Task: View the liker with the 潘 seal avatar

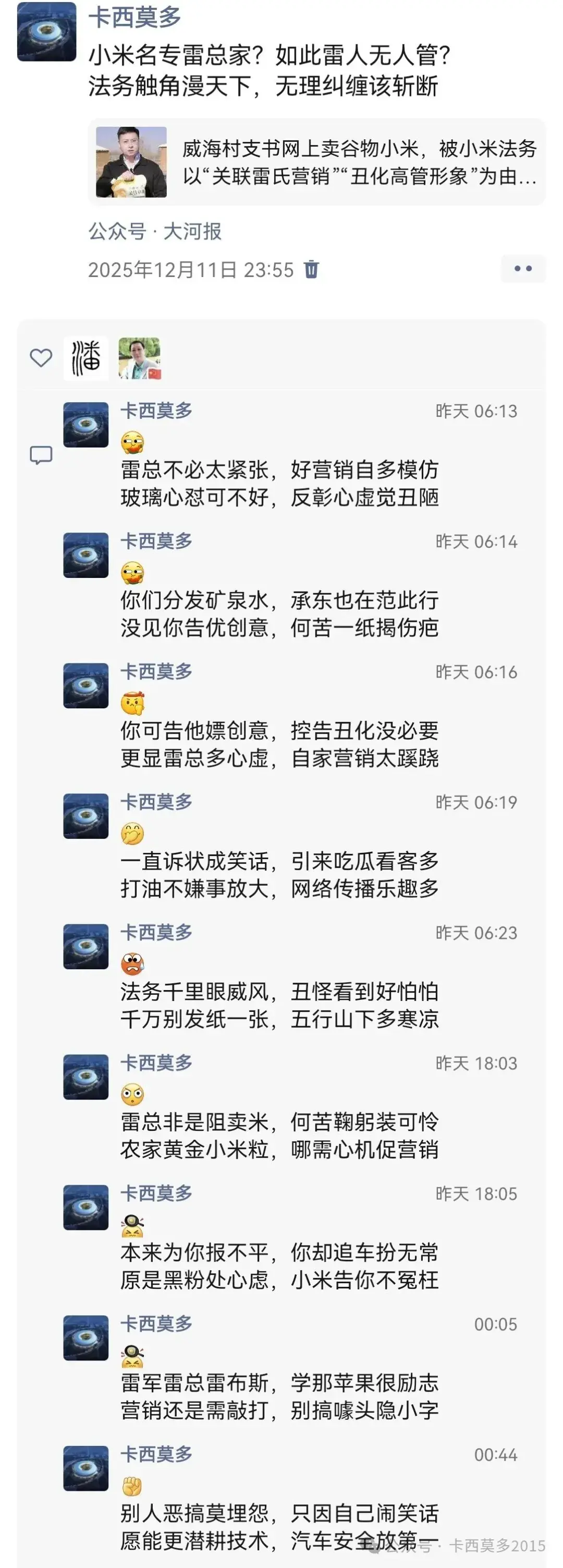Action: coord(85,358)
